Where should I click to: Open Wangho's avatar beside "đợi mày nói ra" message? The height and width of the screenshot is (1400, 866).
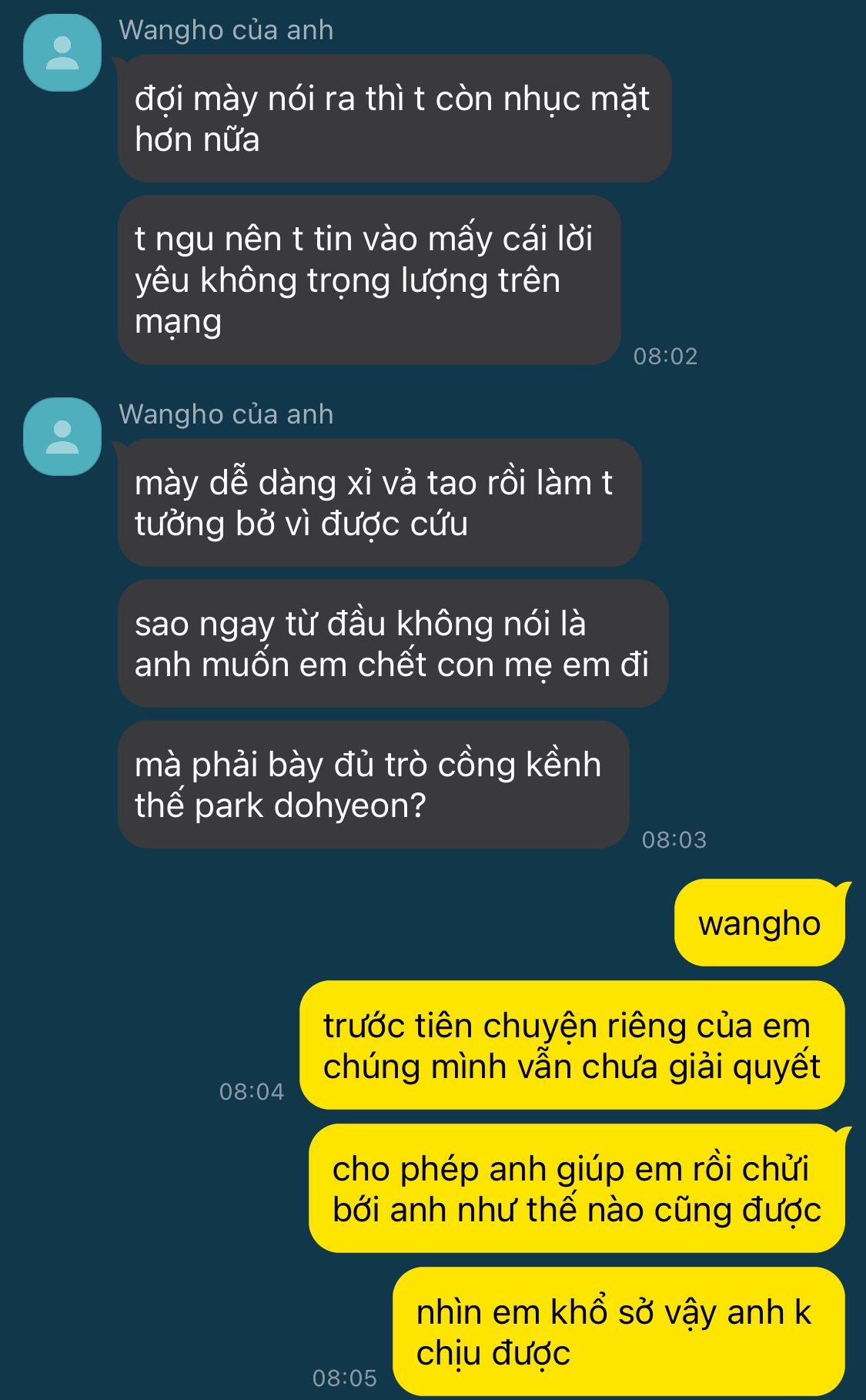pos(62,52)
